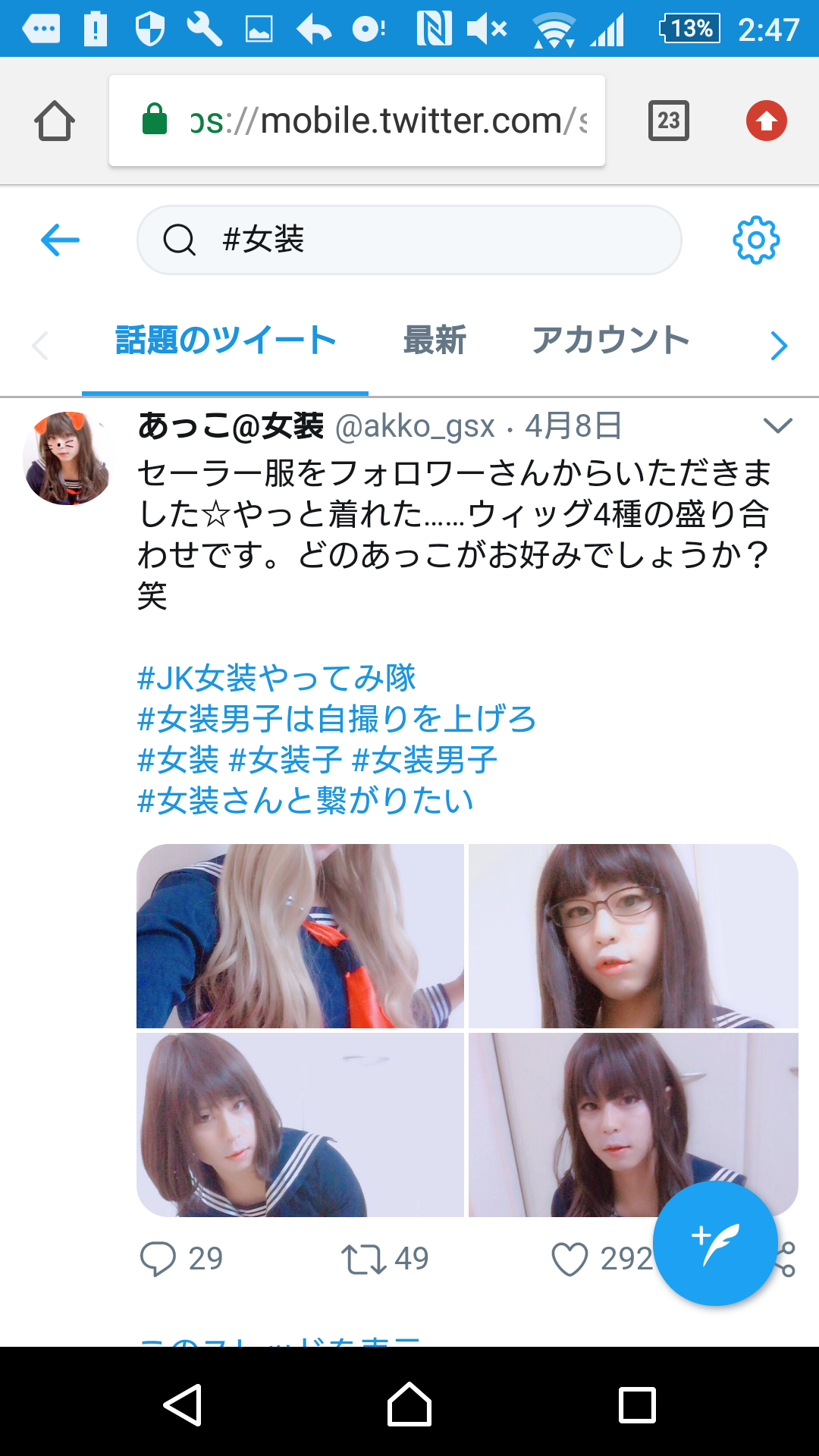Open the browser tabs counter showing 23
Screen dimensions: 819x1456
(668, 121)
